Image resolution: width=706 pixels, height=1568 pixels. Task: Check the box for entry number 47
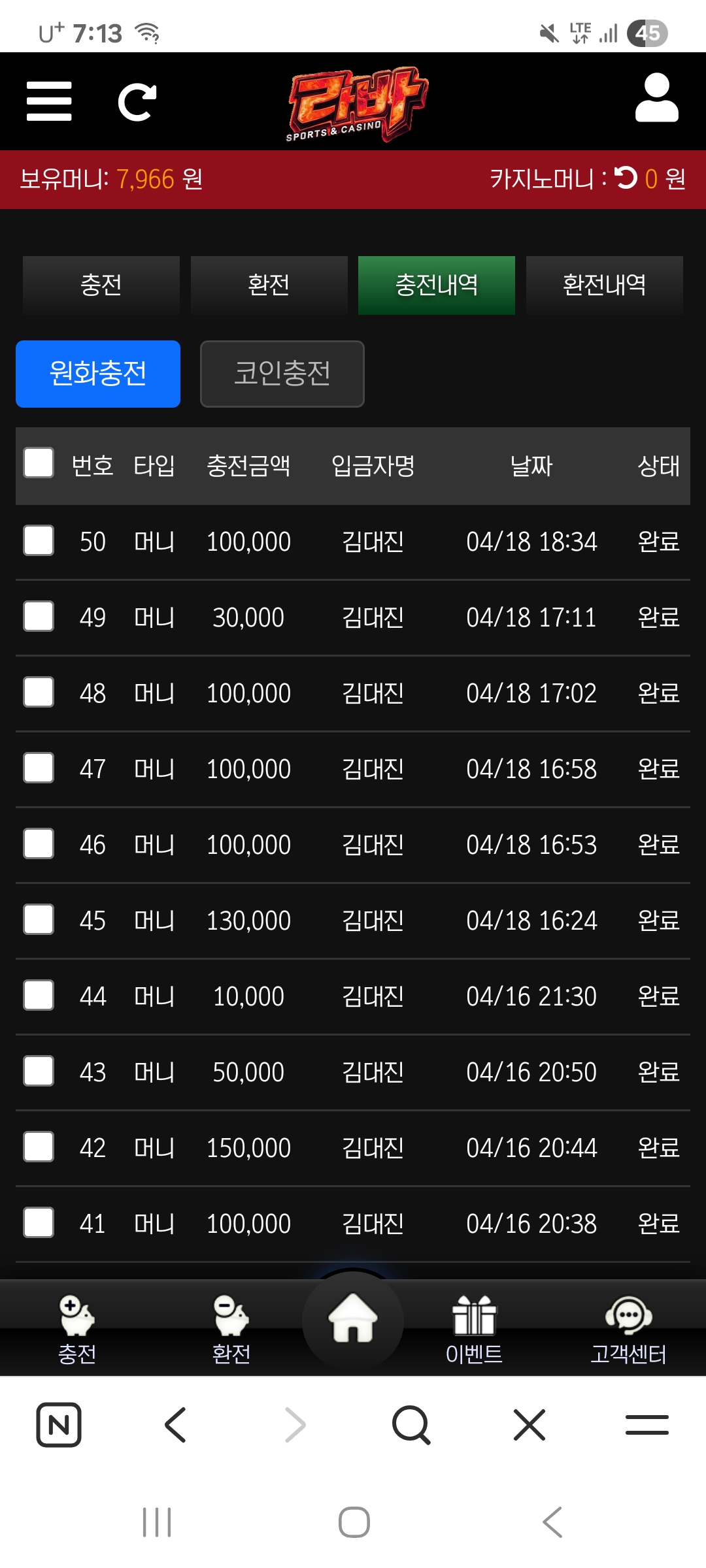pos(39,768)
